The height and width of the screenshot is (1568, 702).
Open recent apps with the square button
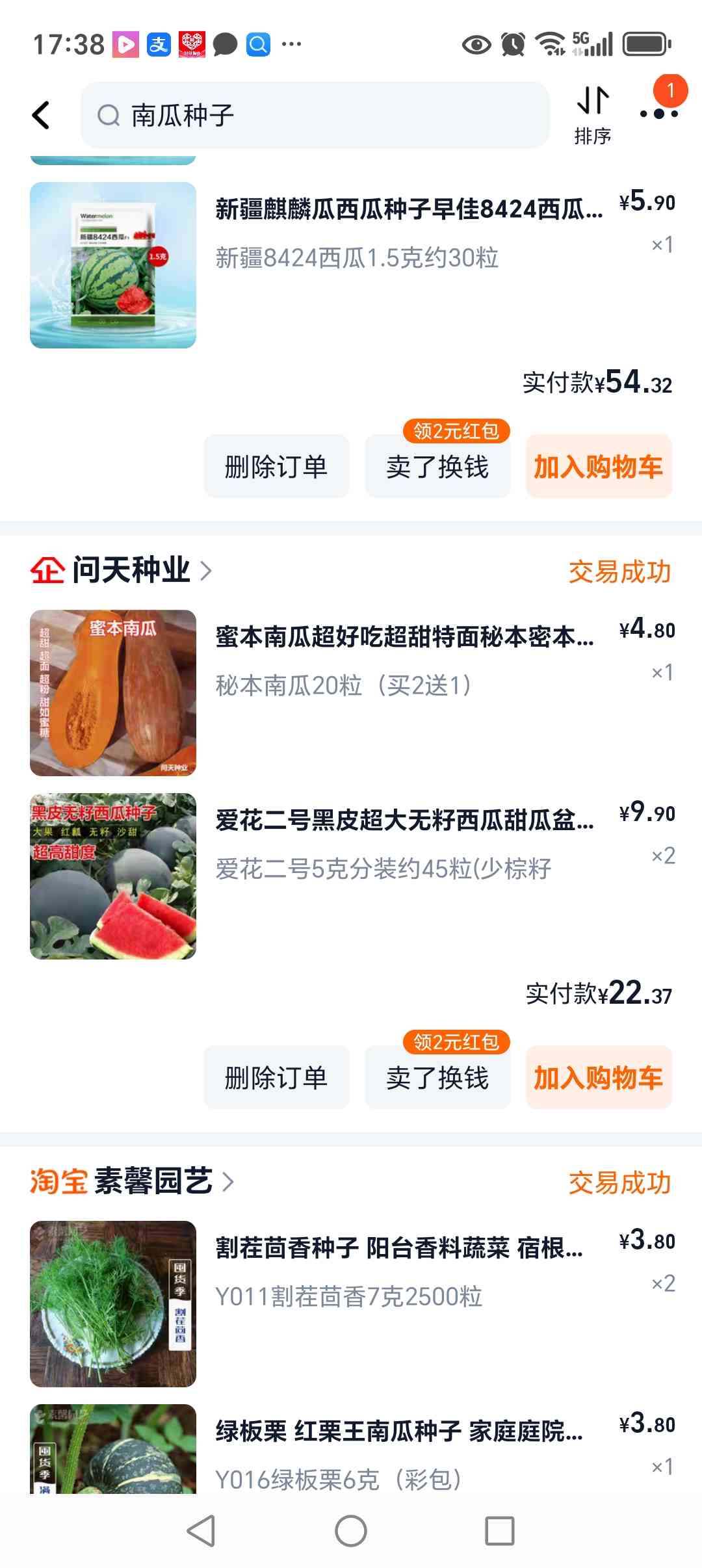(500, 1531)
